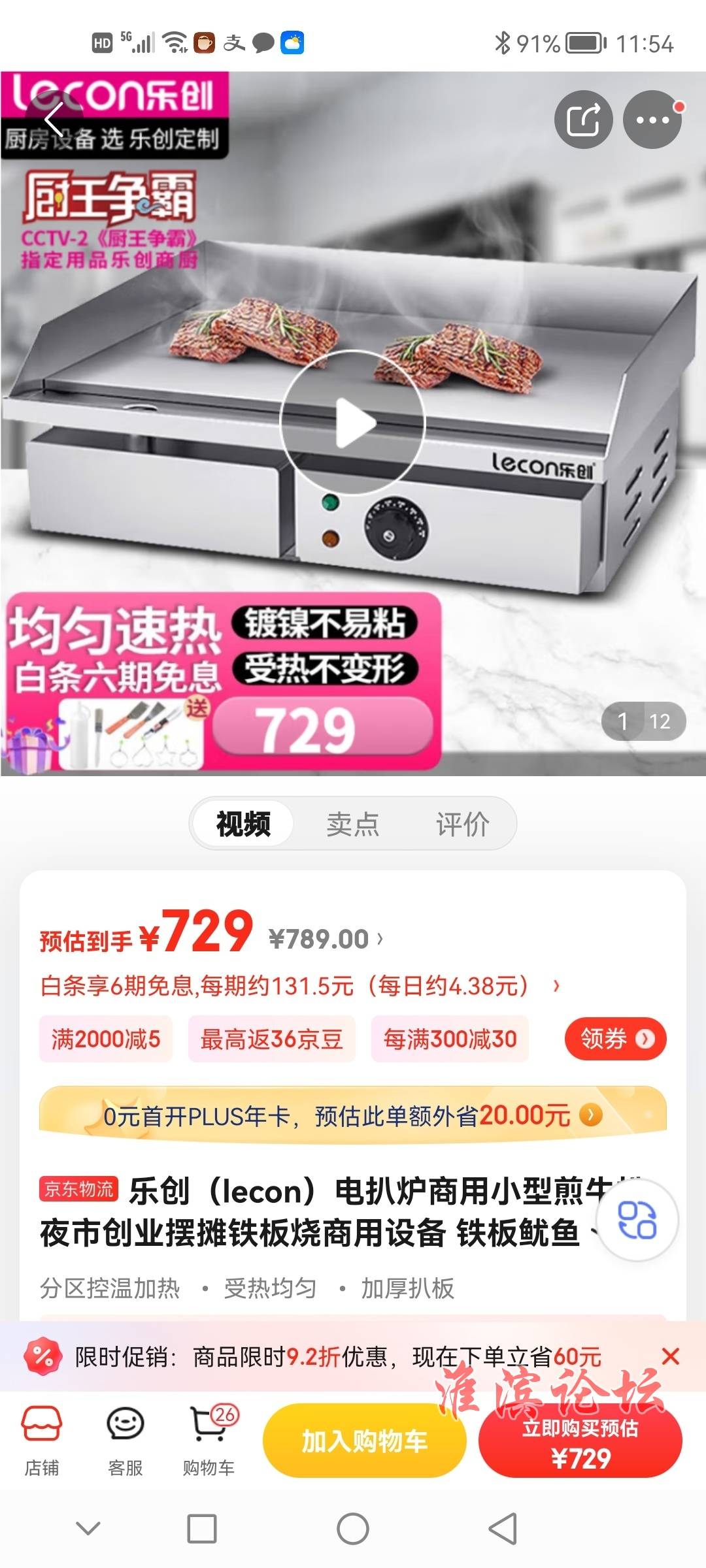Switch to the 评价 tab
The height and width of the screenshot is (1568, 706).
[x=462, y=824]
